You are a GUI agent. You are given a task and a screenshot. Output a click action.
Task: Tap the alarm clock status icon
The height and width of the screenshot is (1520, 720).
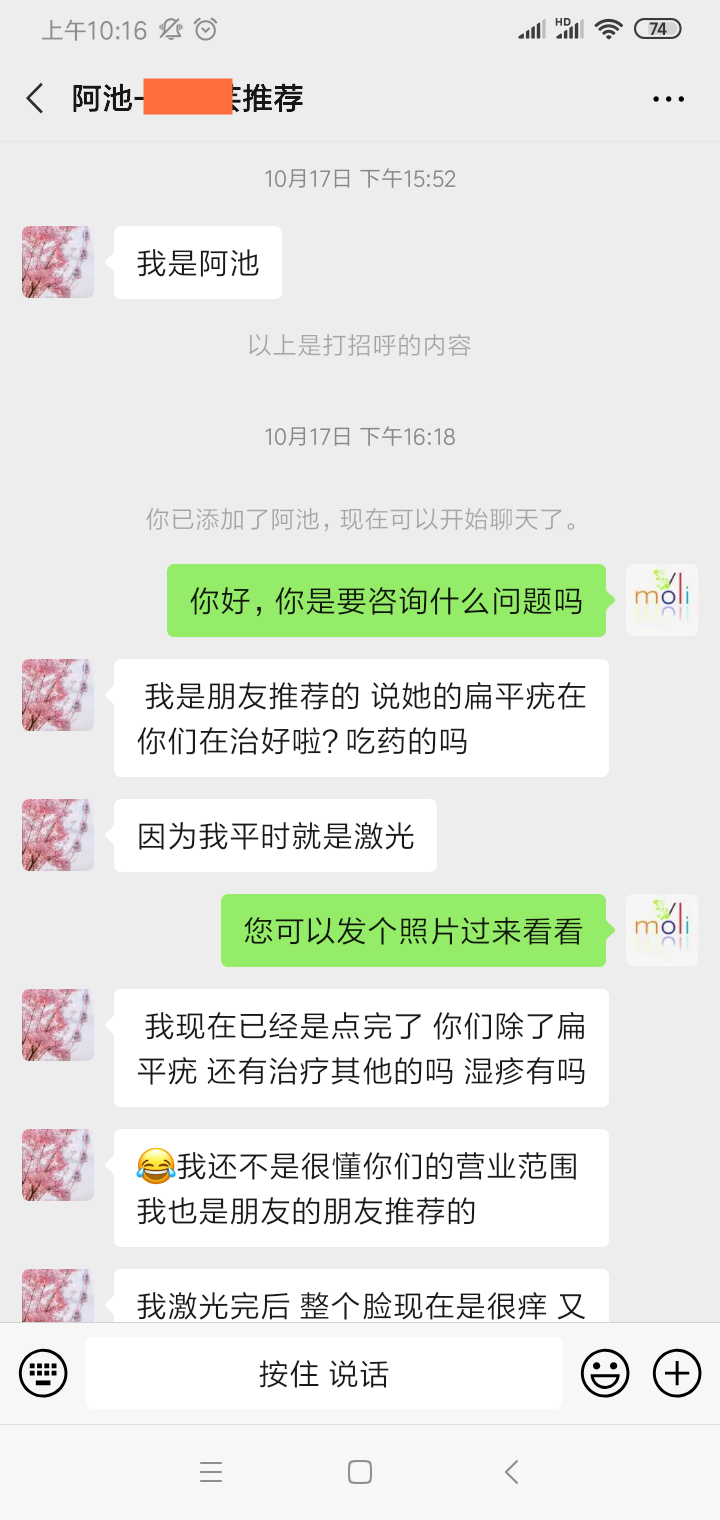tap(206, 30)
